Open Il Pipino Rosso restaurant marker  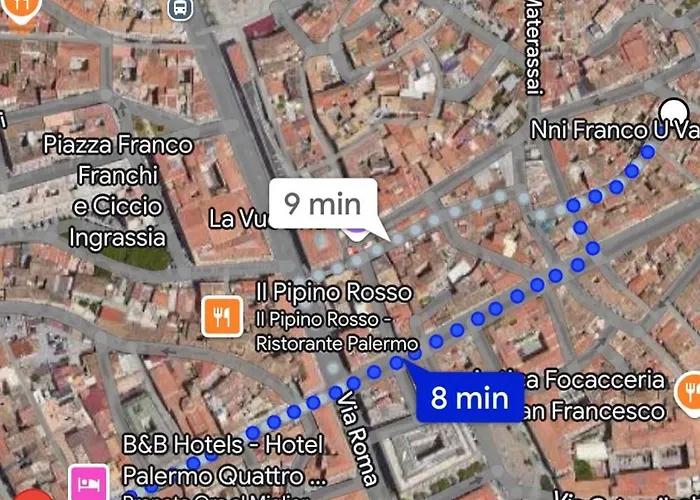click(x=222, y=317)
